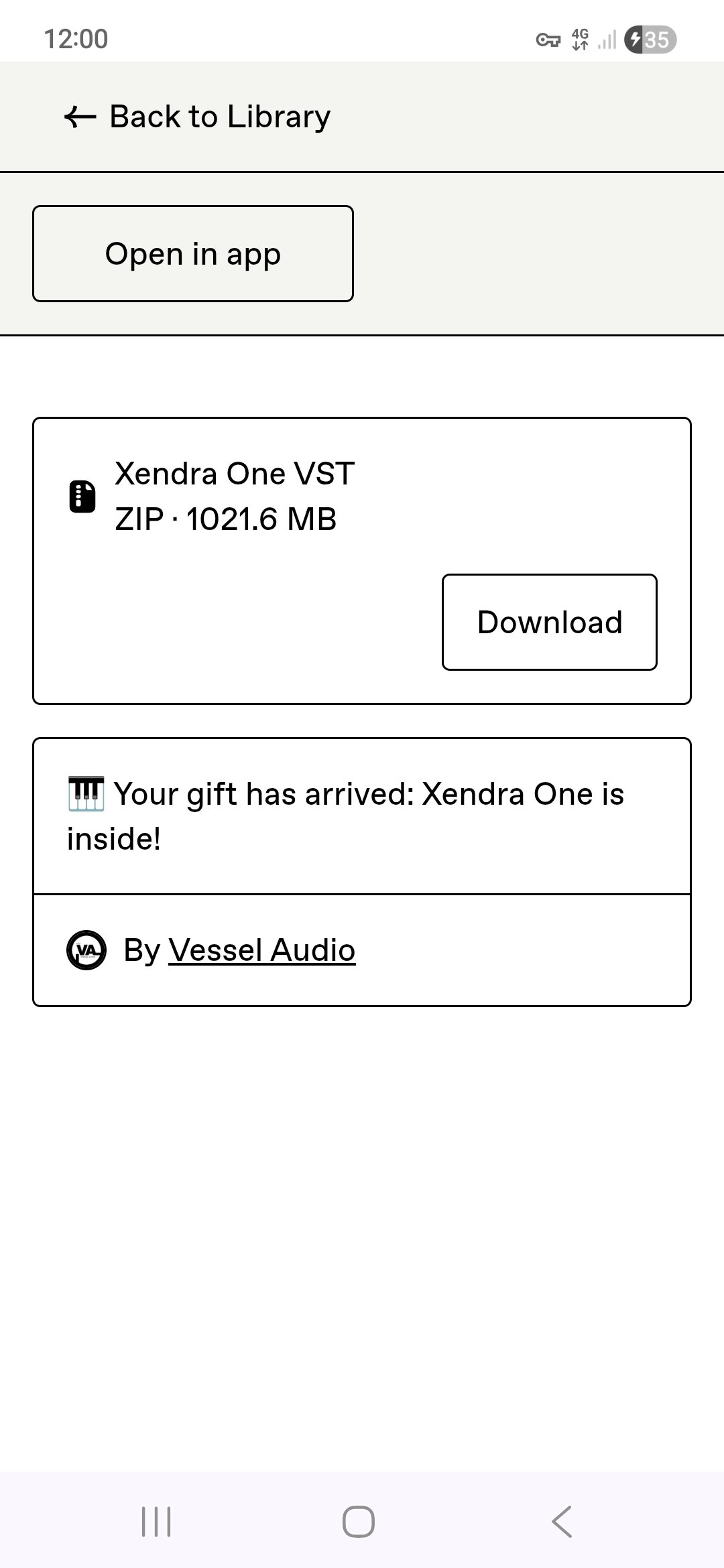The width and height of the screenshot is (724, 1568).
Task: Download the Xendra One VST zip
Action: [549, 622]
